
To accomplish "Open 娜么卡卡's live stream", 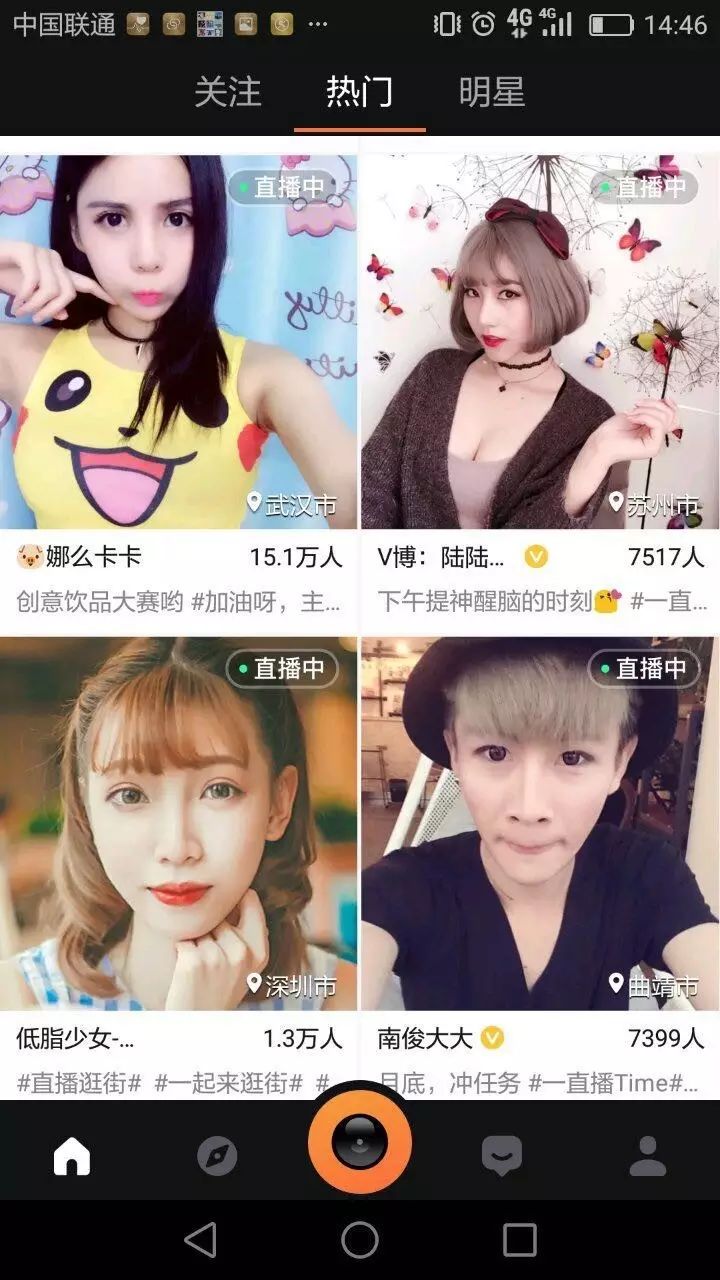I will click(x=178, y=342).
